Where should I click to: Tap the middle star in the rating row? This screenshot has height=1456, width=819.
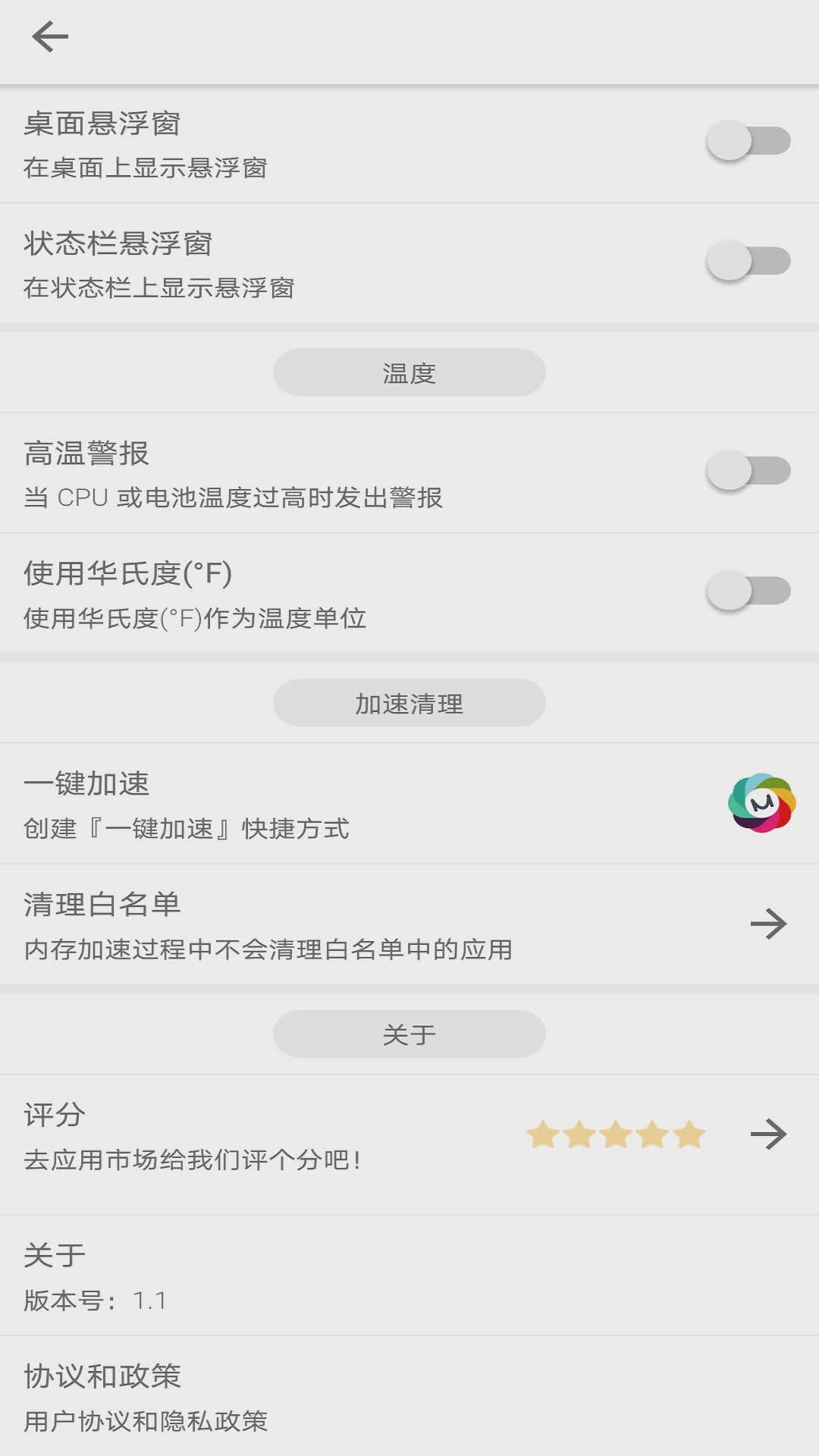(x=613, y=1134)
